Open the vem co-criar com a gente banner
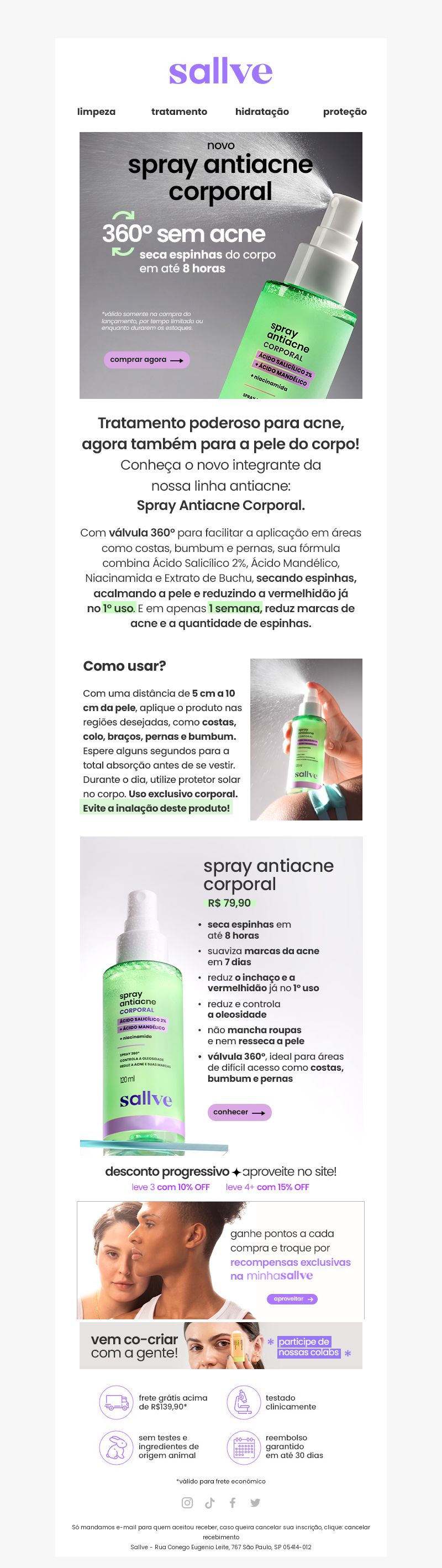This screenshot has height=1568, width=442. 220,1346
